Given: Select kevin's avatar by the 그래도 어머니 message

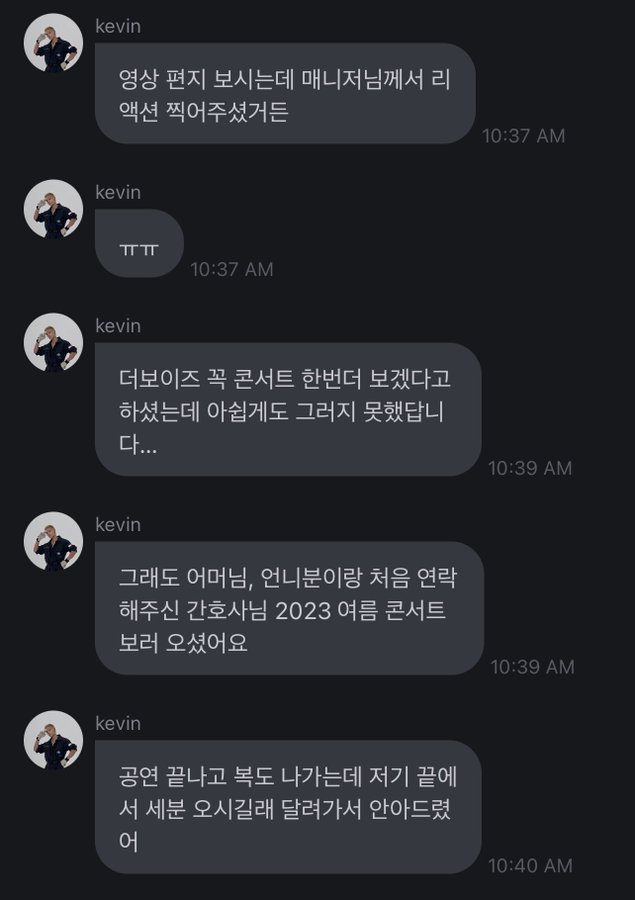Looking at the screenshot, I should 53,542.
